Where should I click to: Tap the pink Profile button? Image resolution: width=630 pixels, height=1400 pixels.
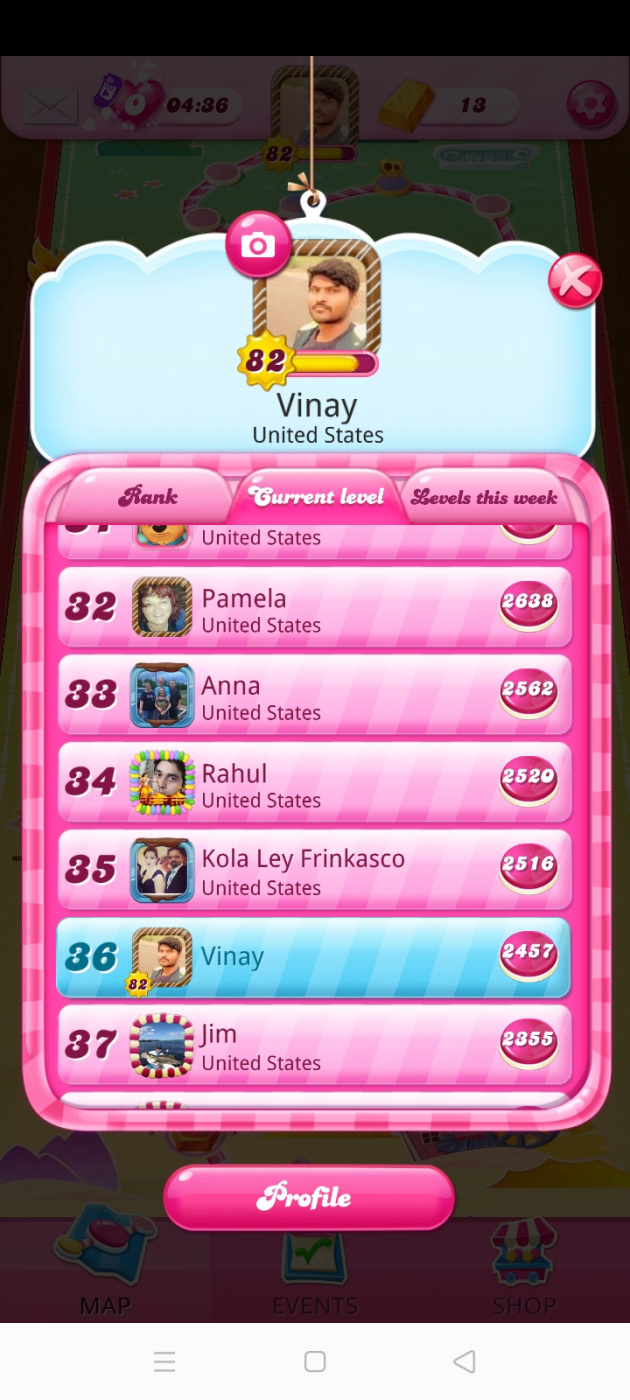[308, 1197]
